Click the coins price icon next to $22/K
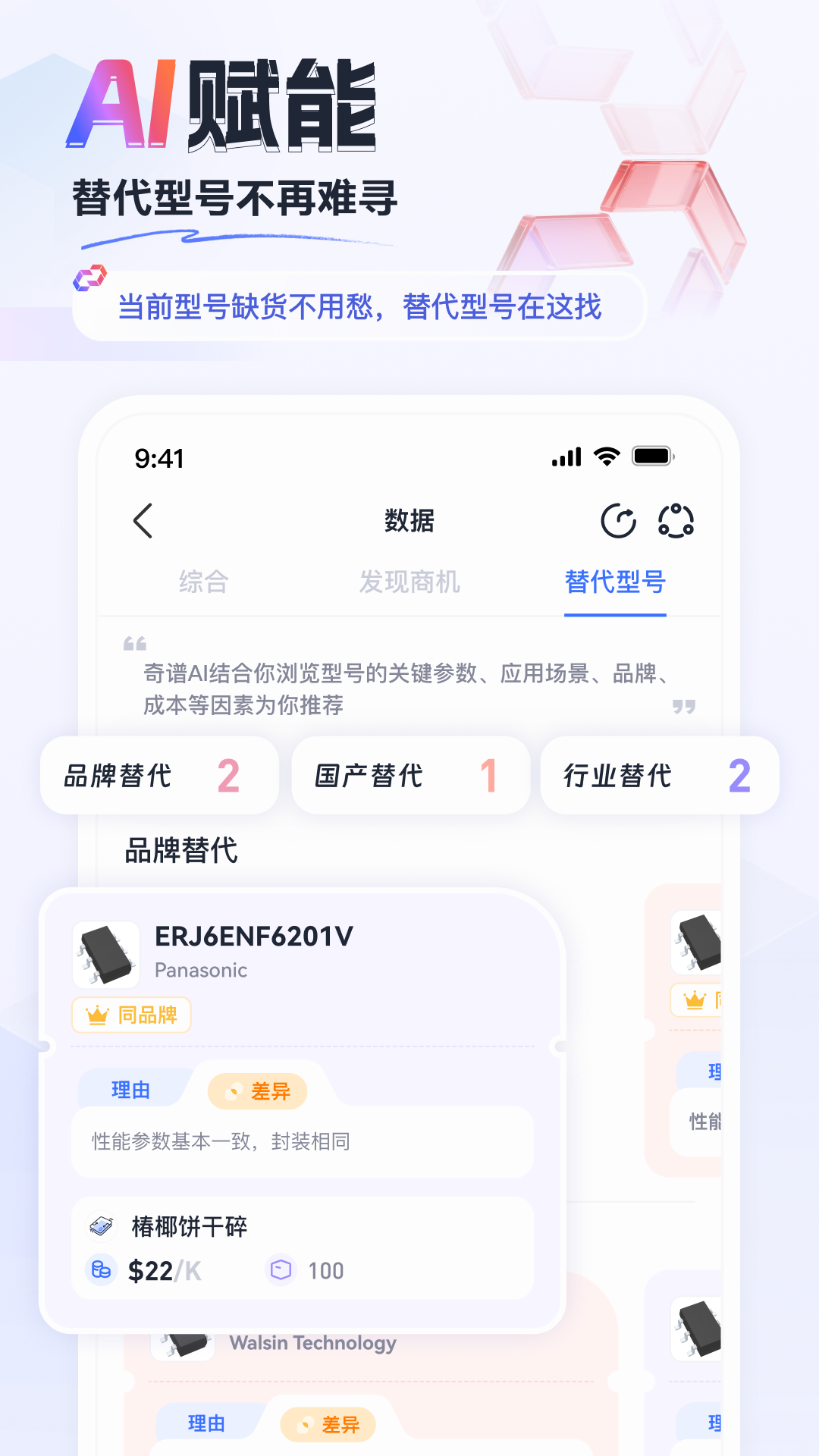The width and height of the screenshot is (819, 1456). pos(99,1271)
